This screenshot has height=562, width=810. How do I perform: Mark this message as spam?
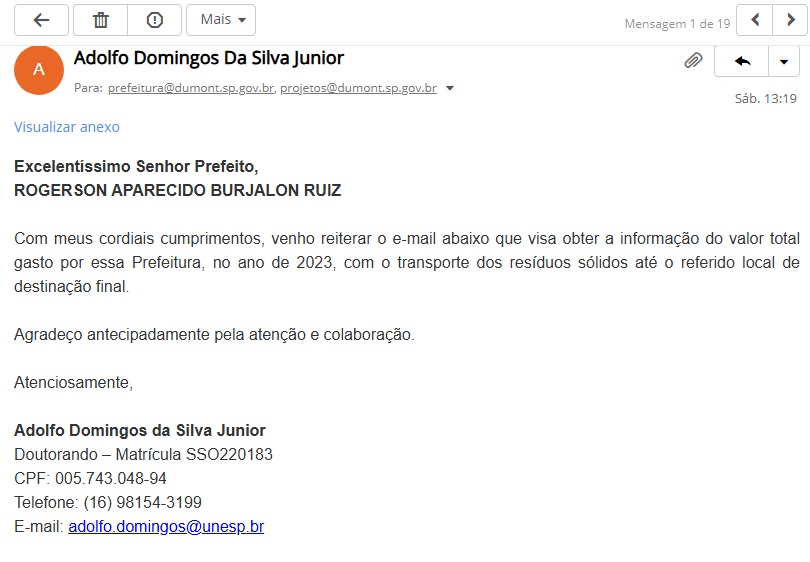pyautogui.click(x=155, y=20)
